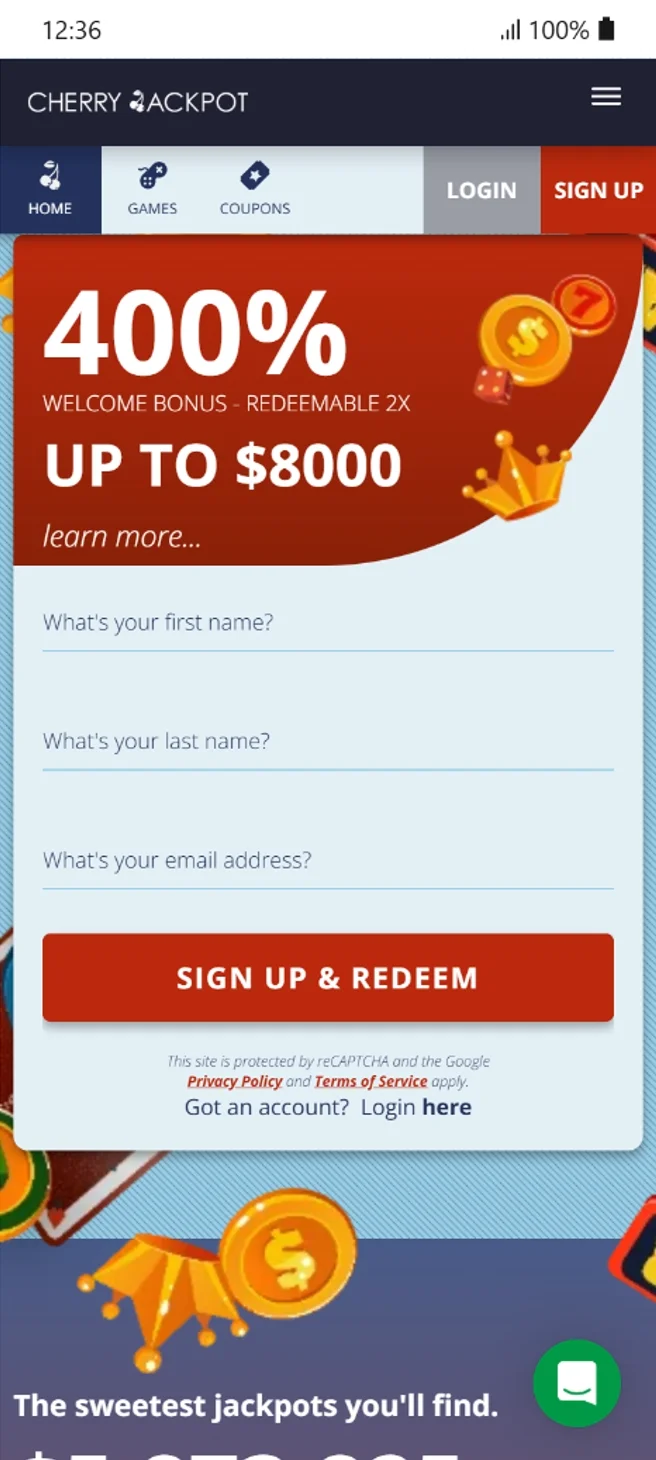Open the live chat bubble

[x=577, y=1384]
